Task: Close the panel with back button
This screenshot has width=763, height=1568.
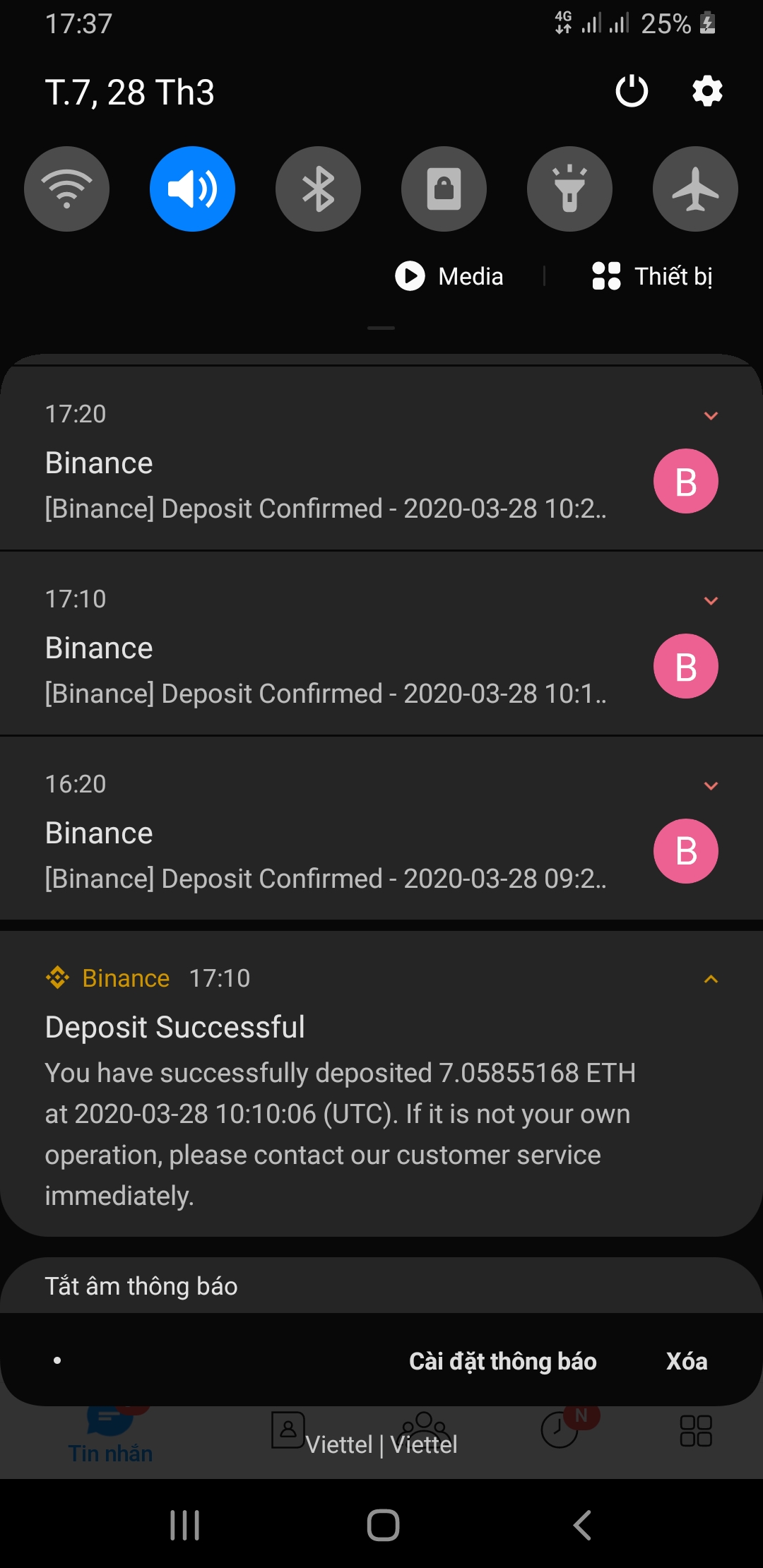Action: pyautogui.click(x=581, y=1525)
